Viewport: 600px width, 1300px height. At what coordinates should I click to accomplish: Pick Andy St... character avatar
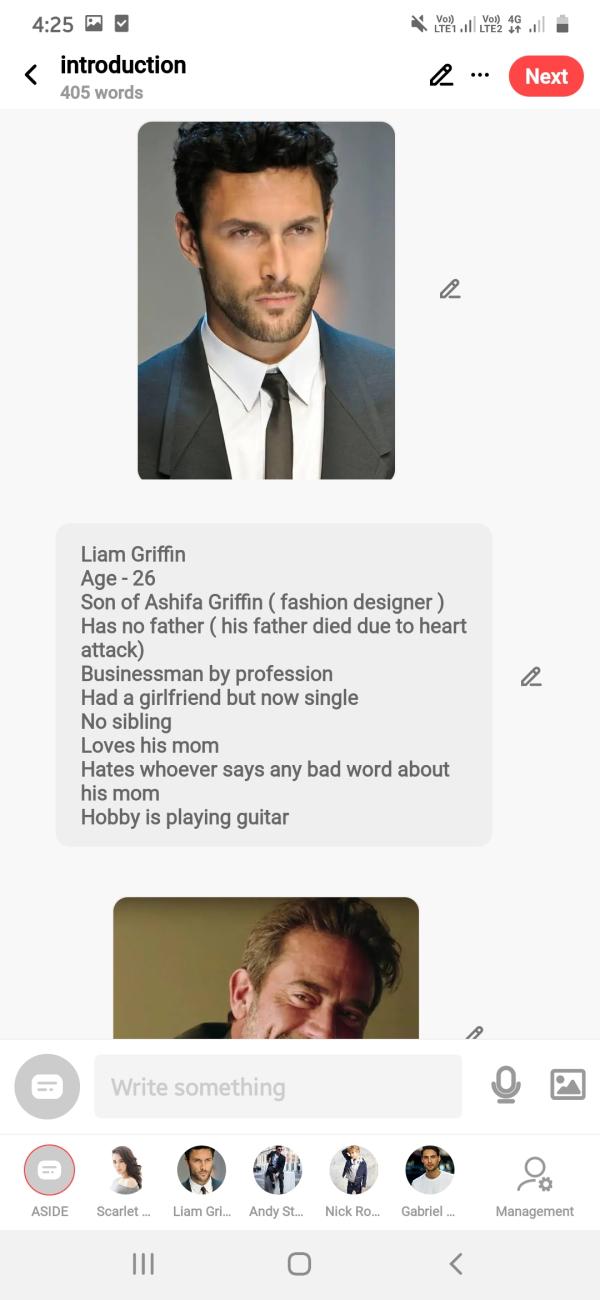[277, 1170]
